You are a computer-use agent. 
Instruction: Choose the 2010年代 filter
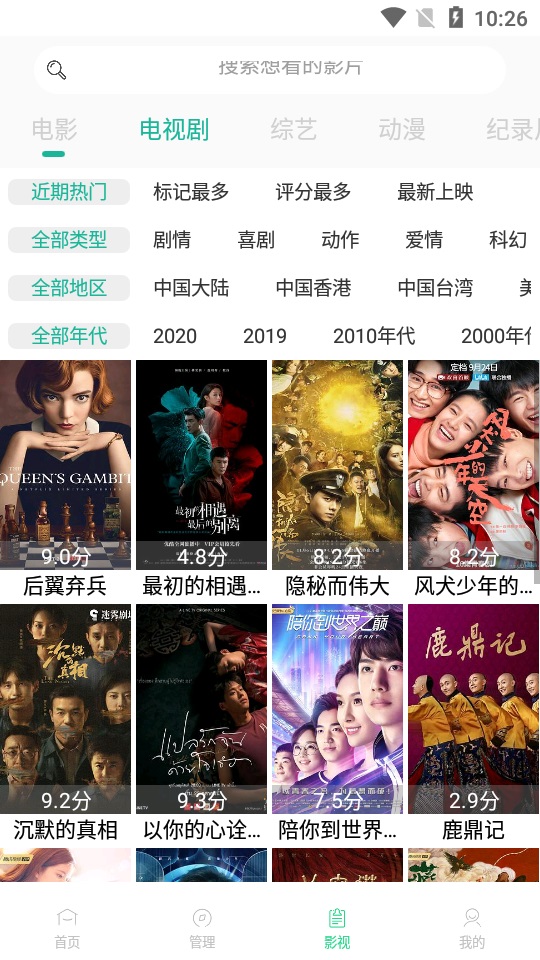point(373,336)
